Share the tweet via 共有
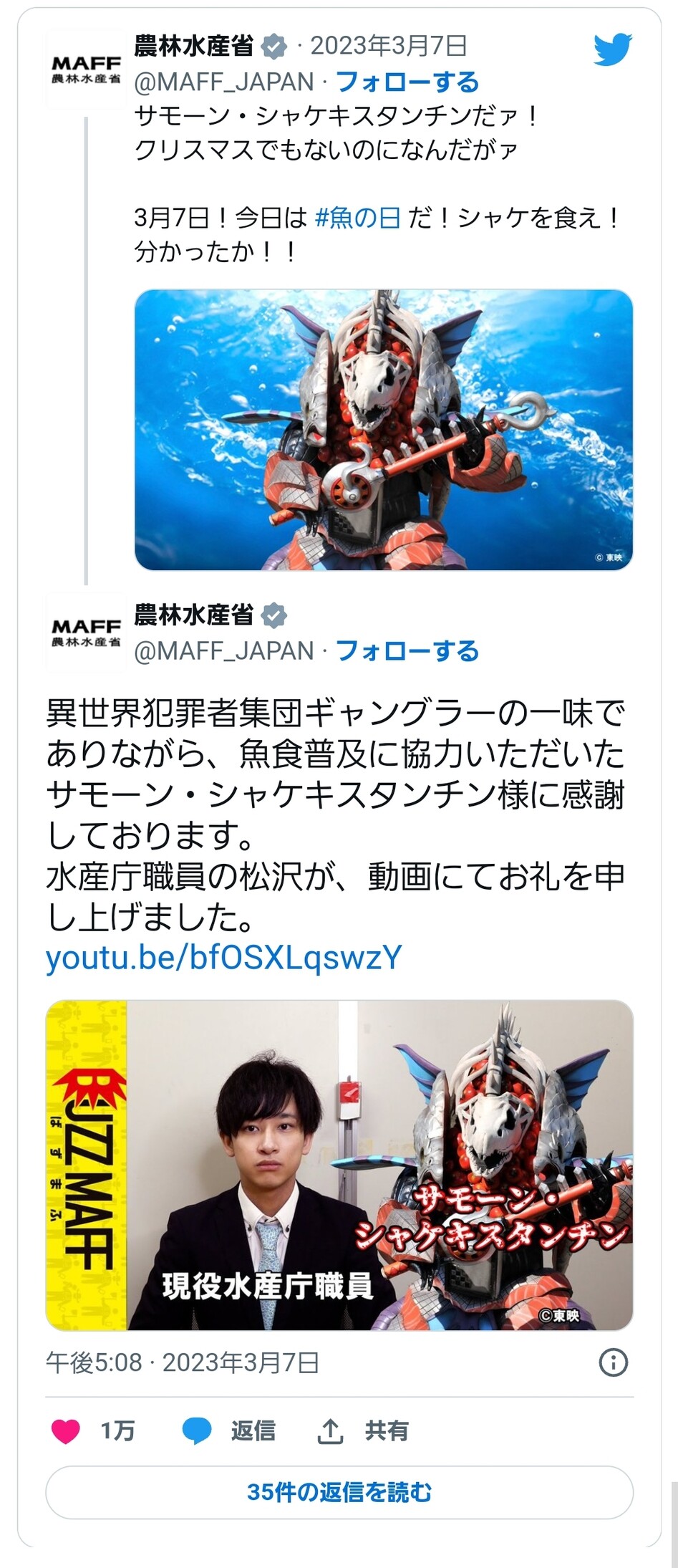The height and width of the screenshot is (1568, 678). (363, 1430)
